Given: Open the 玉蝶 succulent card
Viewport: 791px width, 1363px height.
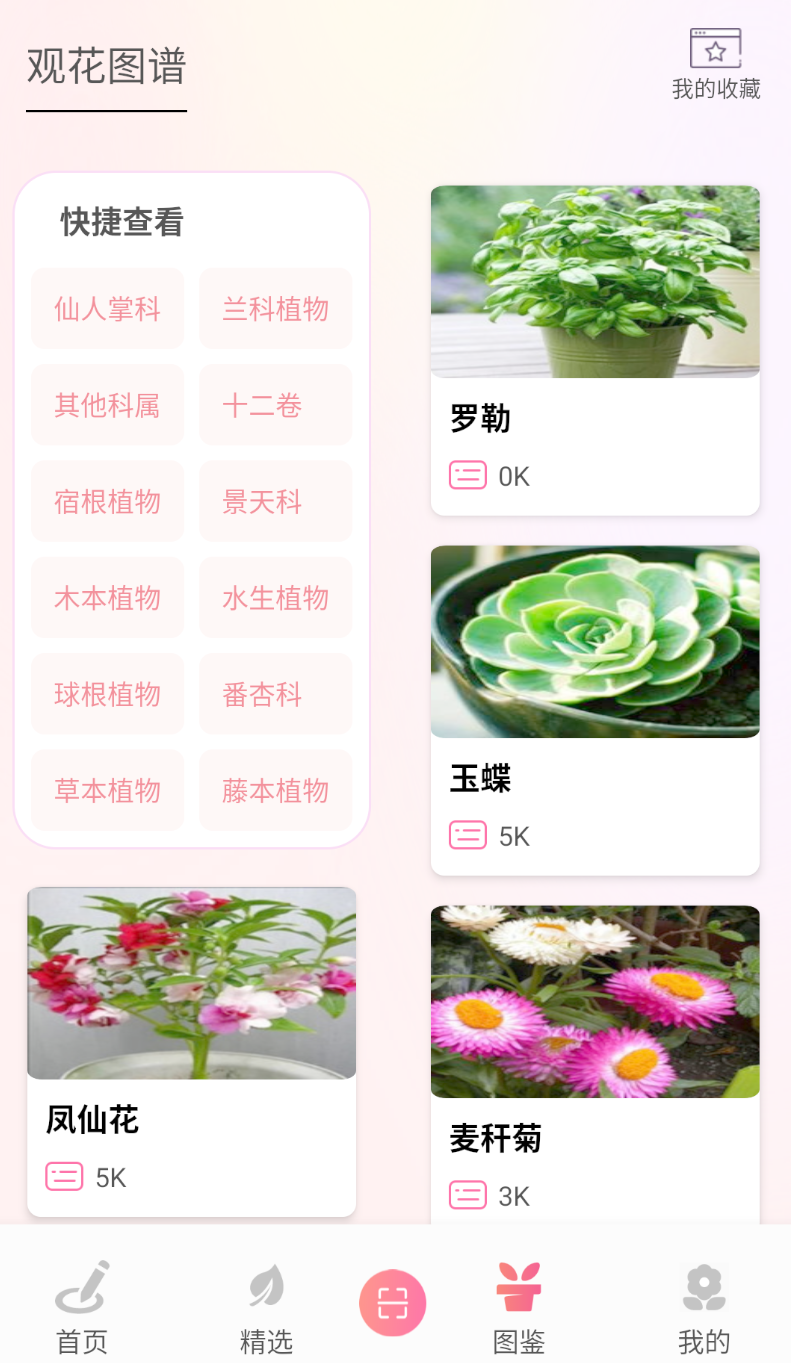Looking at the screenshot, I should pos(595,710).
